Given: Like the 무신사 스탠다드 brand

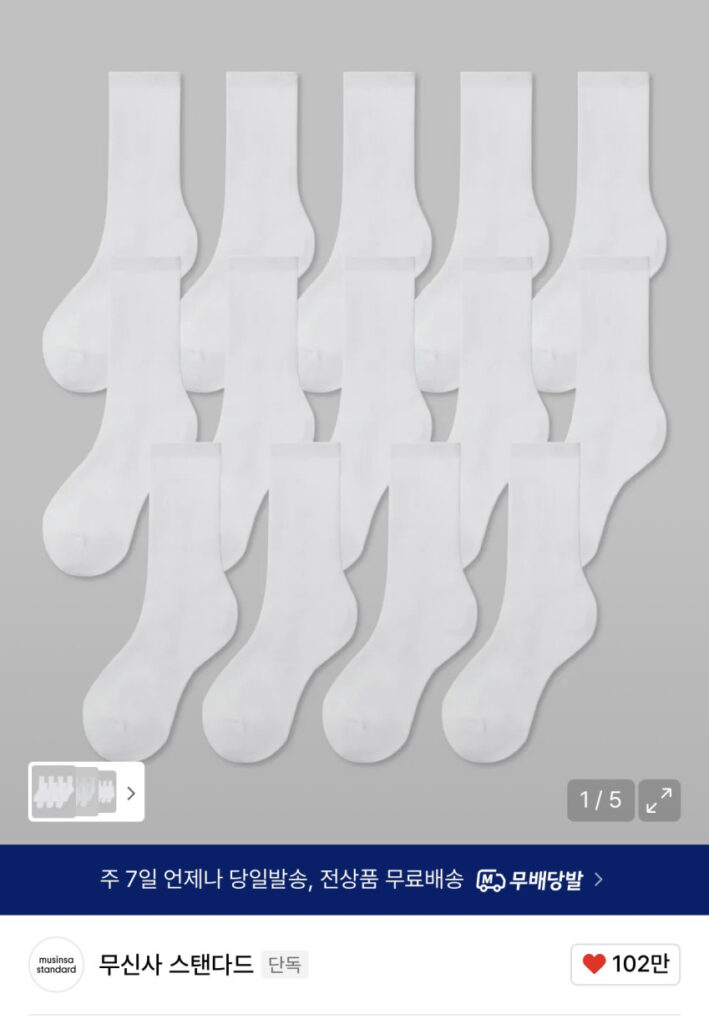Looking at the screenshot, I should coord(625,964).
